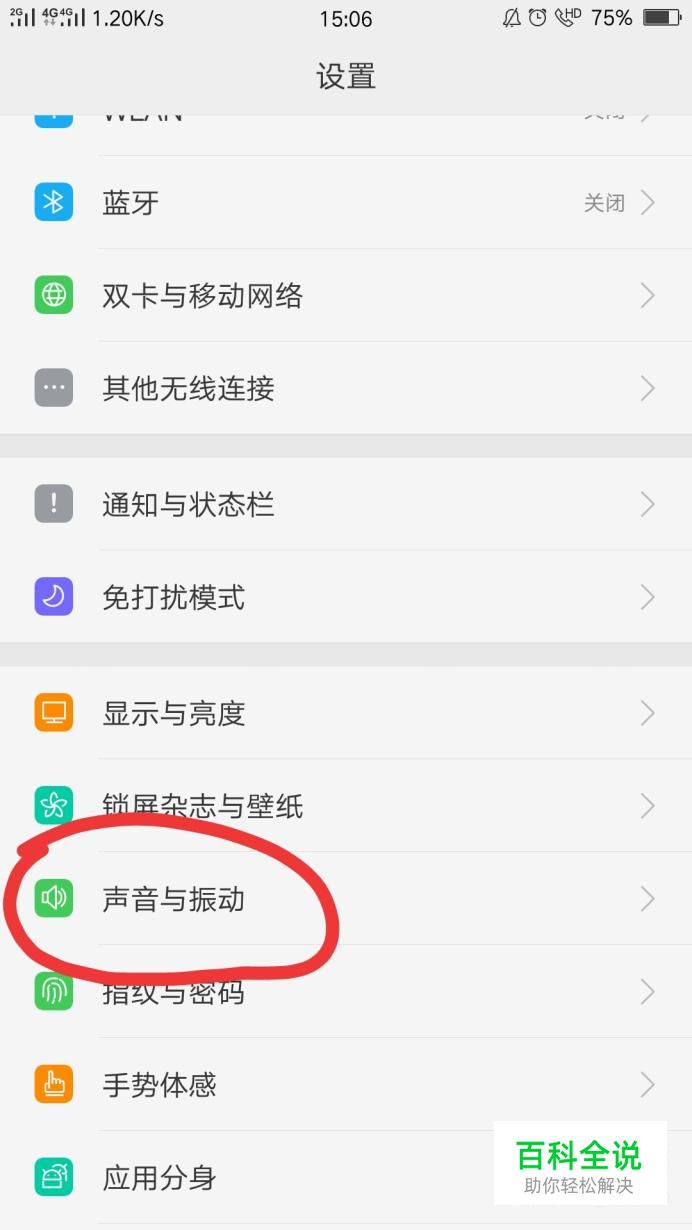This screenshot has height=1230, width=692.
Task: Open 其他无线连接 settings
Action: tap(345, 388)
